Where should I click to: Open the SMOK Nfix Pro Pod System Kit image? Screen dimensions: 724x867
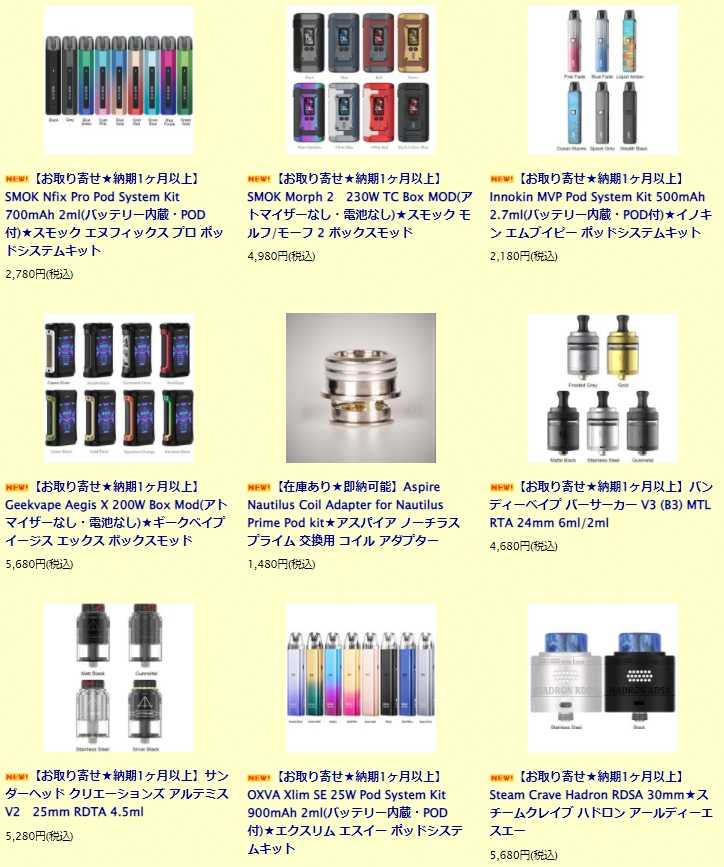point(119,80)
